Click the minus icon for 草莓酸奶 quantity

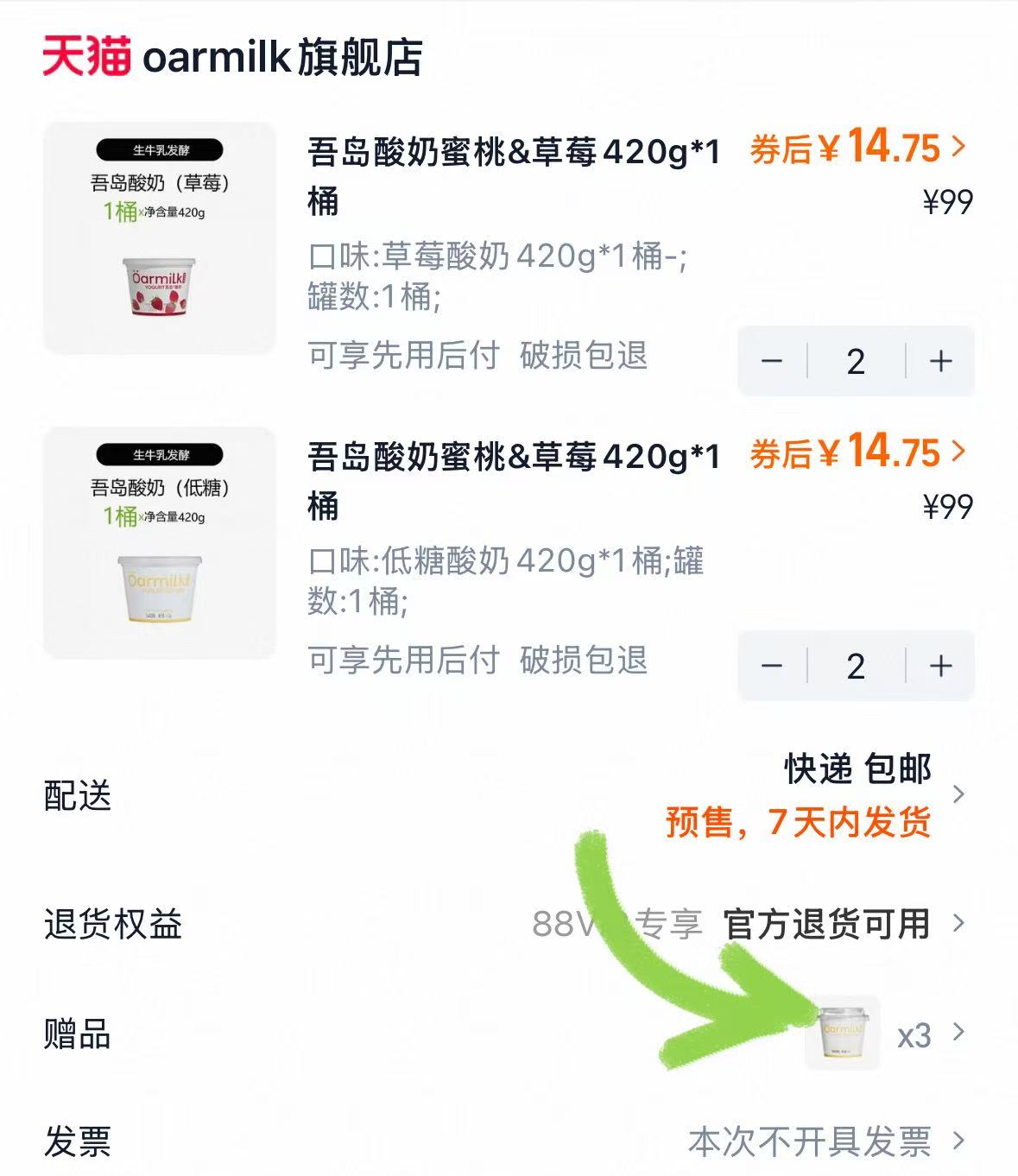click(x=771, y=361)
